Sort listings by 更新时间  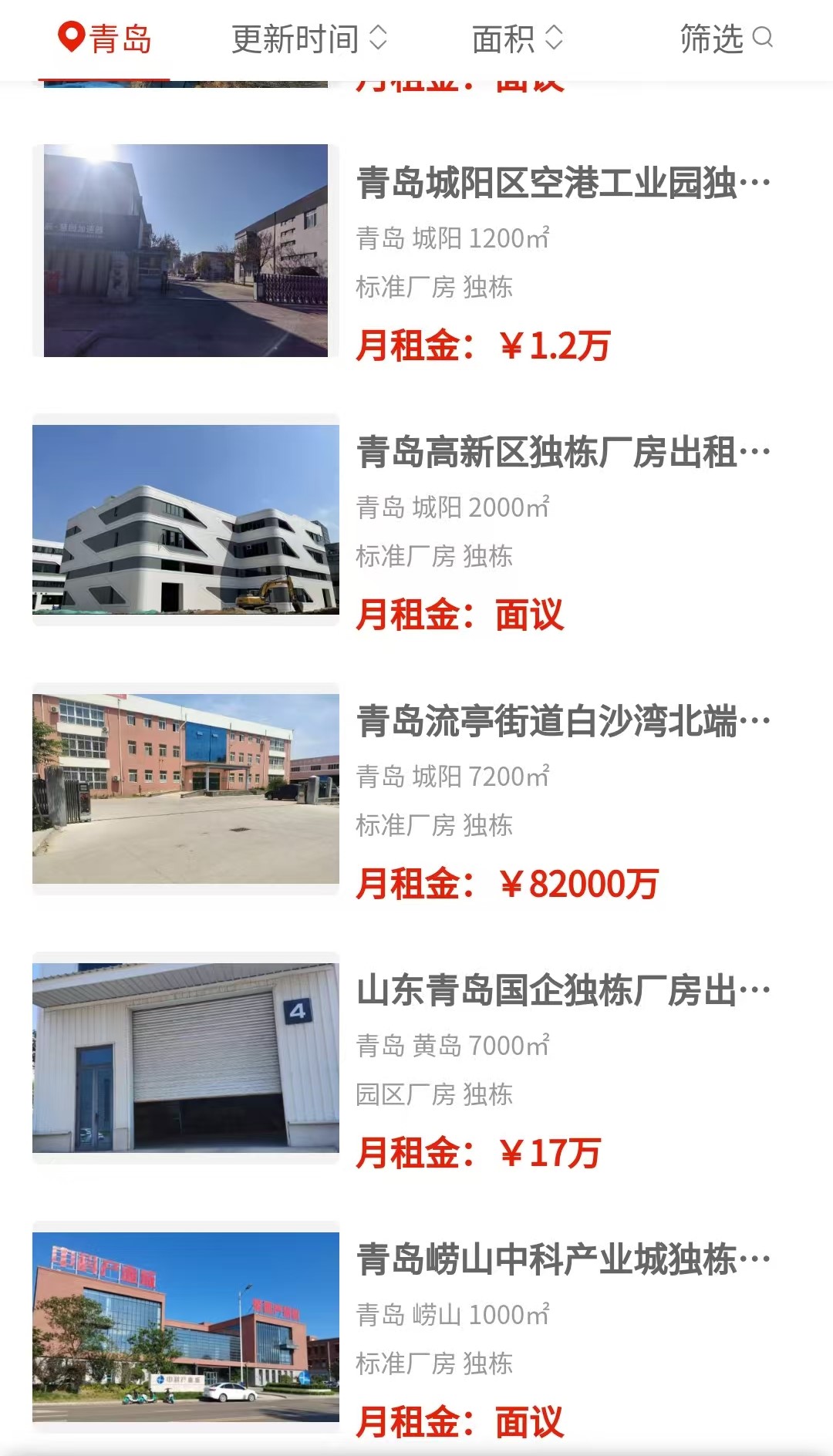coord(309,39)
